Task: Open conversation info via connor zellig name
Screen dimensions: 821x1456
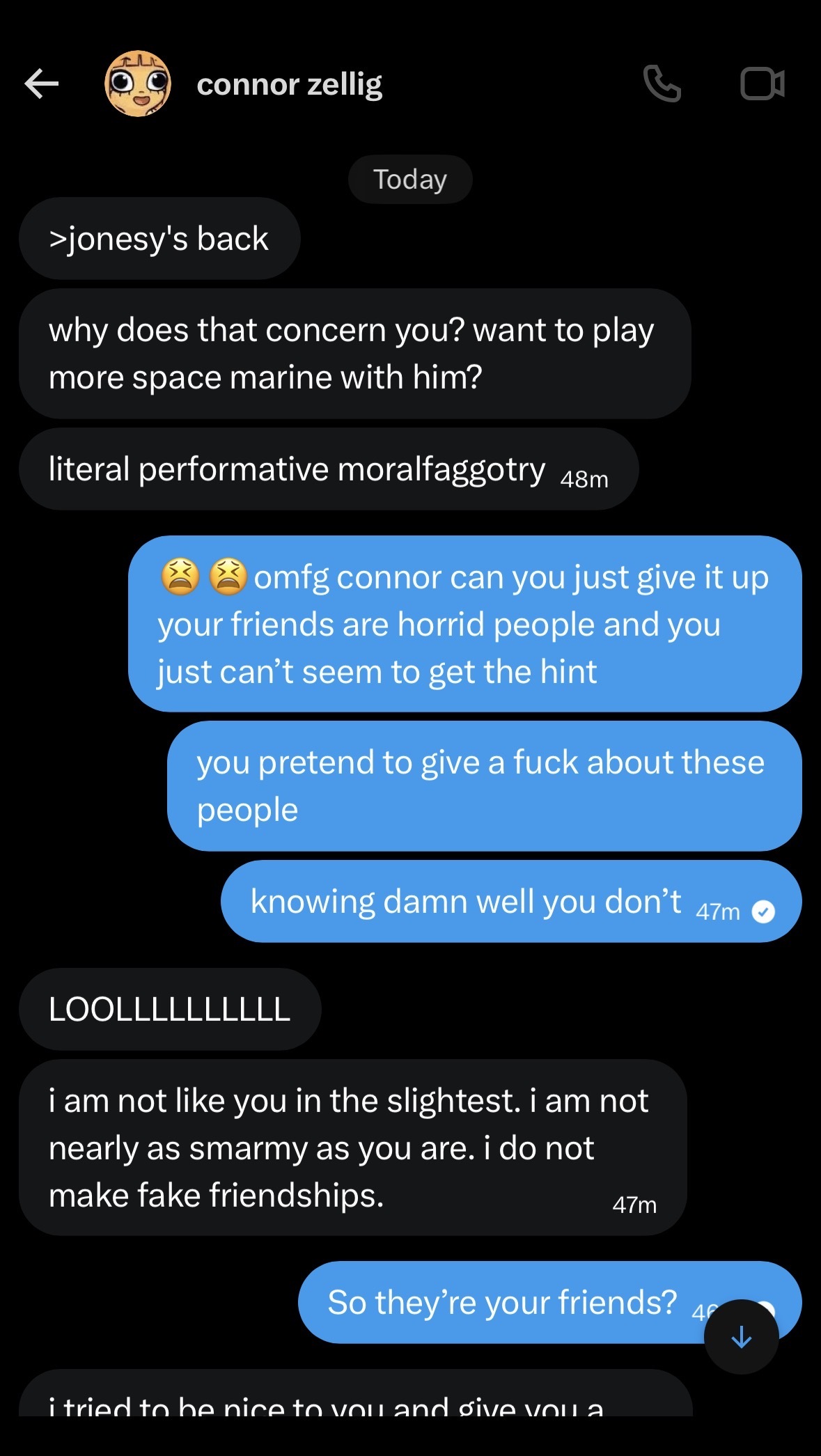Action: (x=289, y=84)
